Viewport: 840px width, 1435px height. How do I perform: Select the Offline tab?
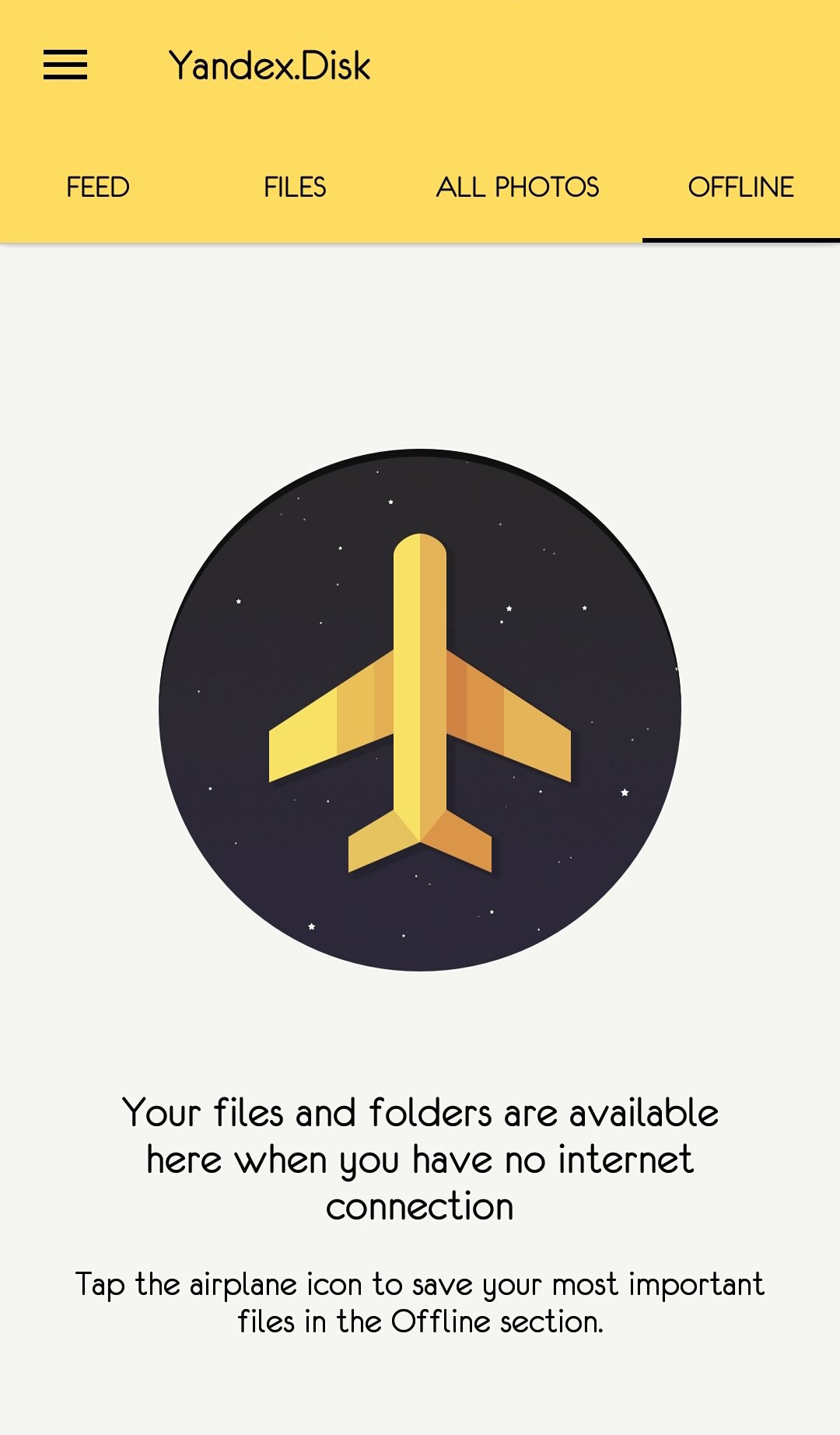(x=741, y=187)
